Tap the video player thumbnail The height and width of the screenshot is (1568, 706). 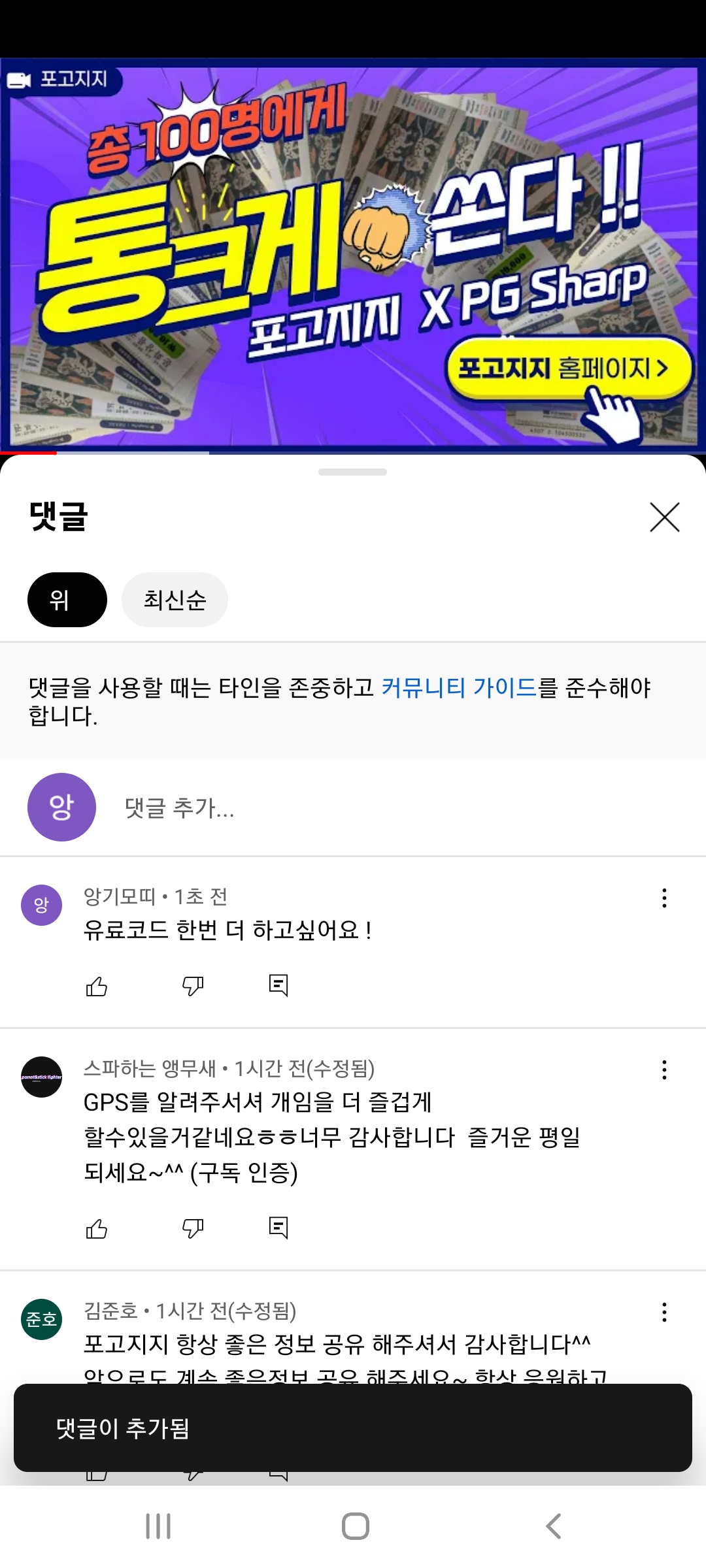click(x=353, y=255)
